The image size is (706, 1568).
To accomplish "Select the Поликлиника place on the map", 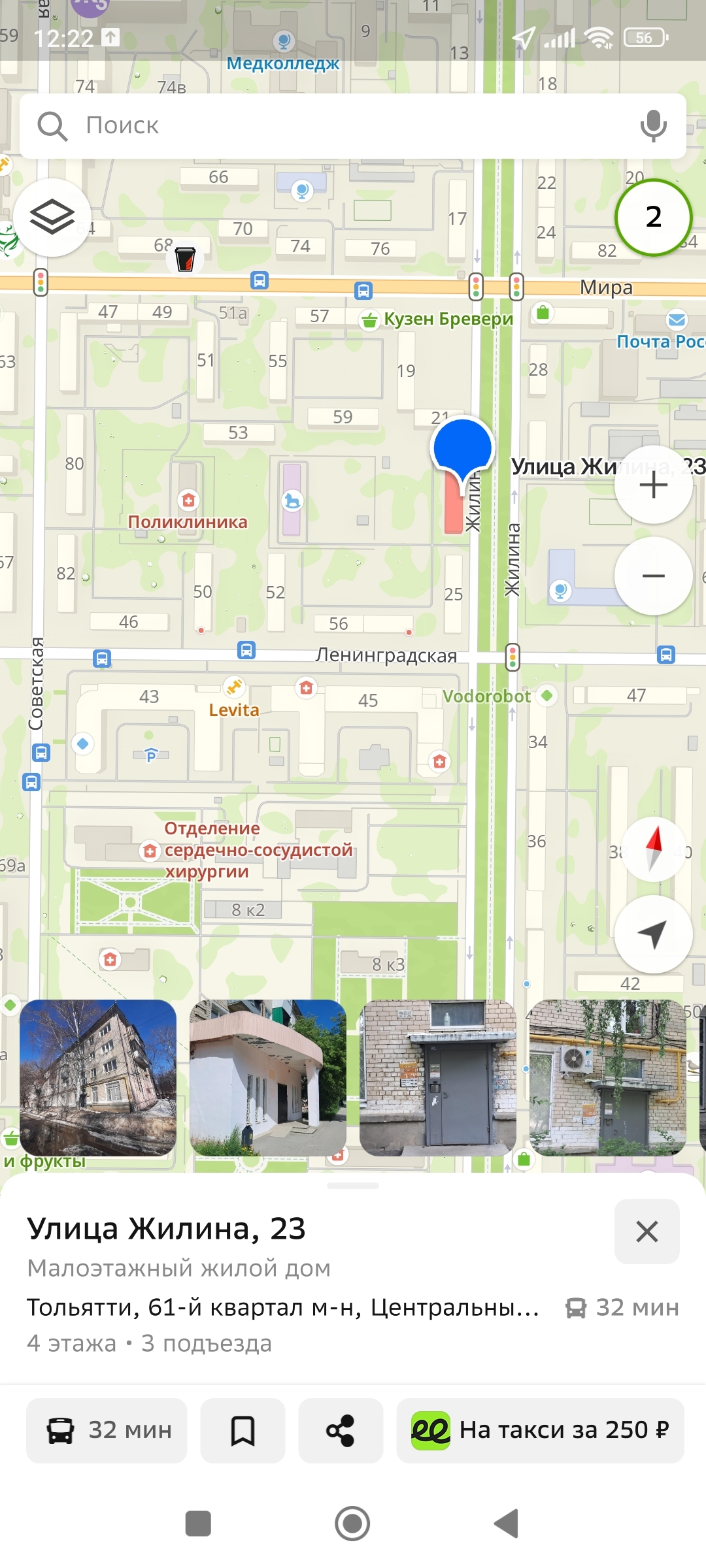I will (x=188, y=521).
